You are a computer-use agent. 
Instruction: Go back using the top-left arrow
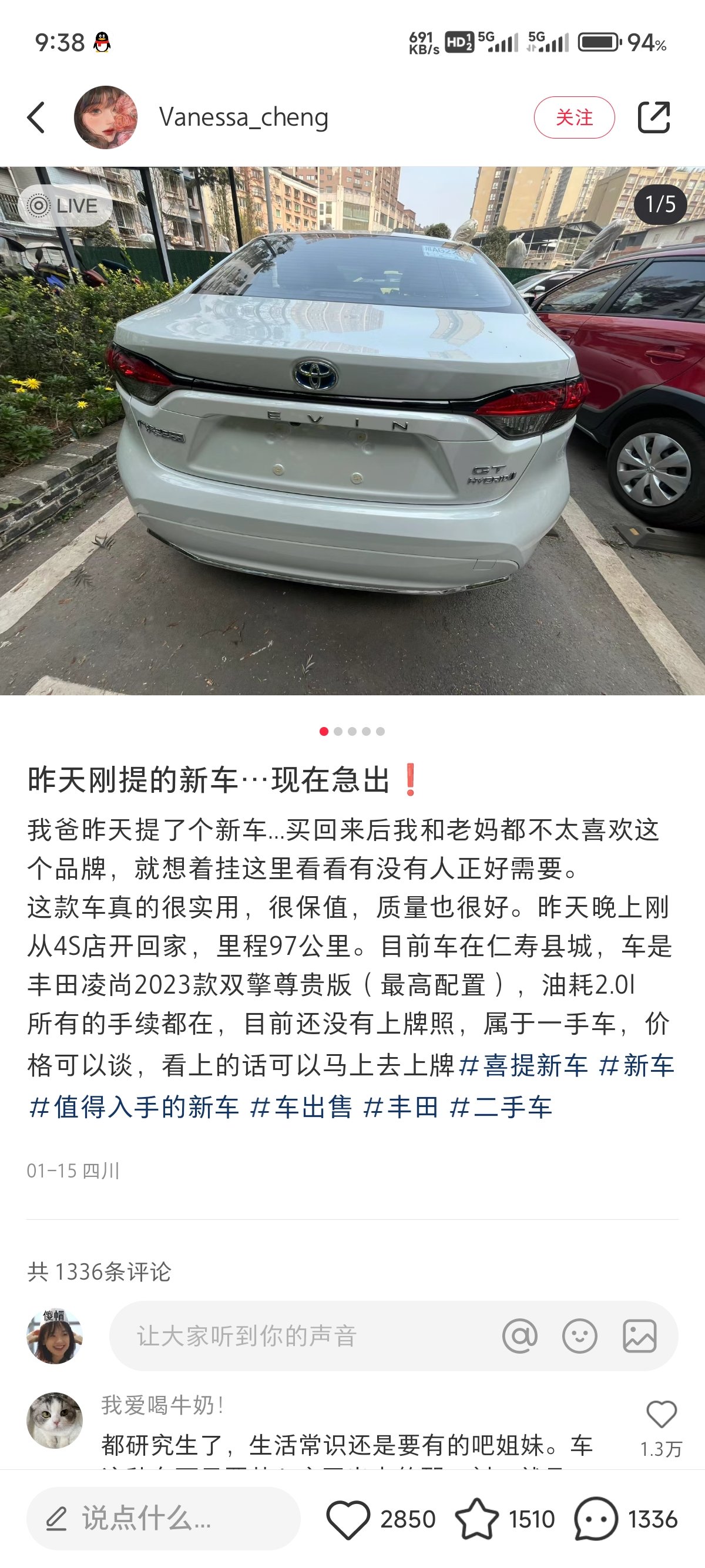36,117
